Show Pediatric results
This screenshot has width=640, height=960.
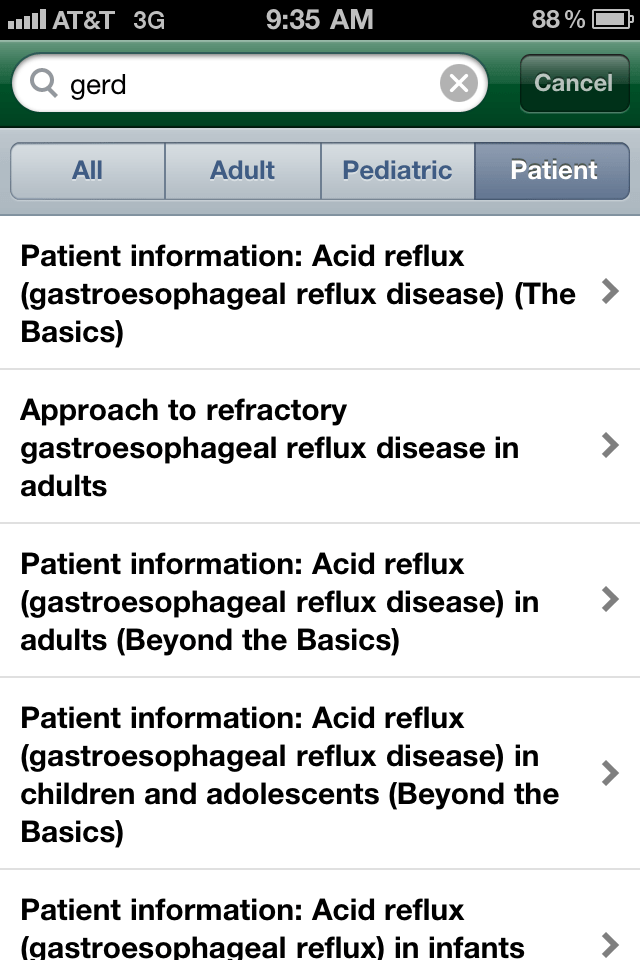pos(397,171)
